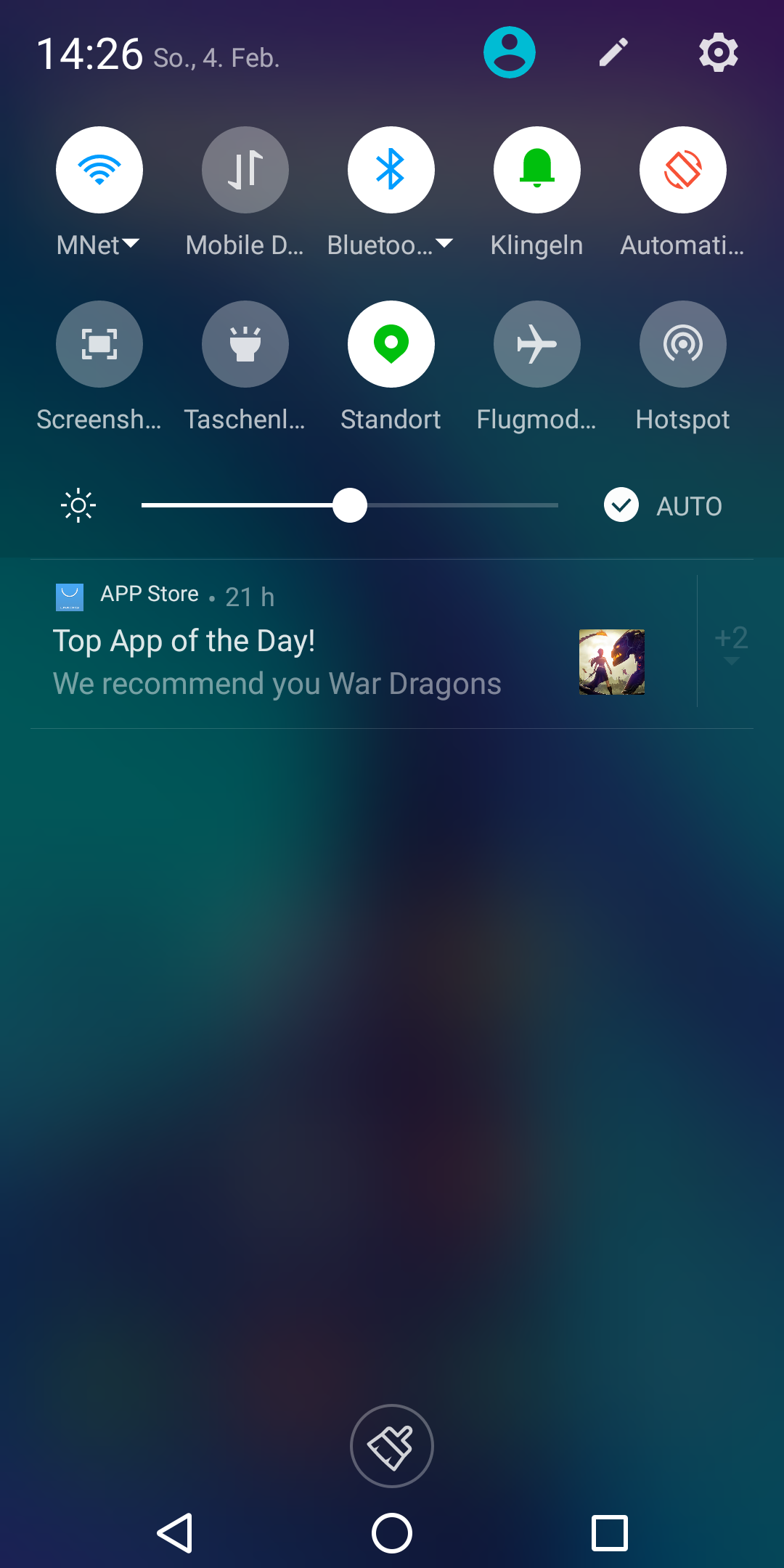Viewport: 784px width, 1568px height.
Task: Disable the Standort location tile
Action: point(391,344)
